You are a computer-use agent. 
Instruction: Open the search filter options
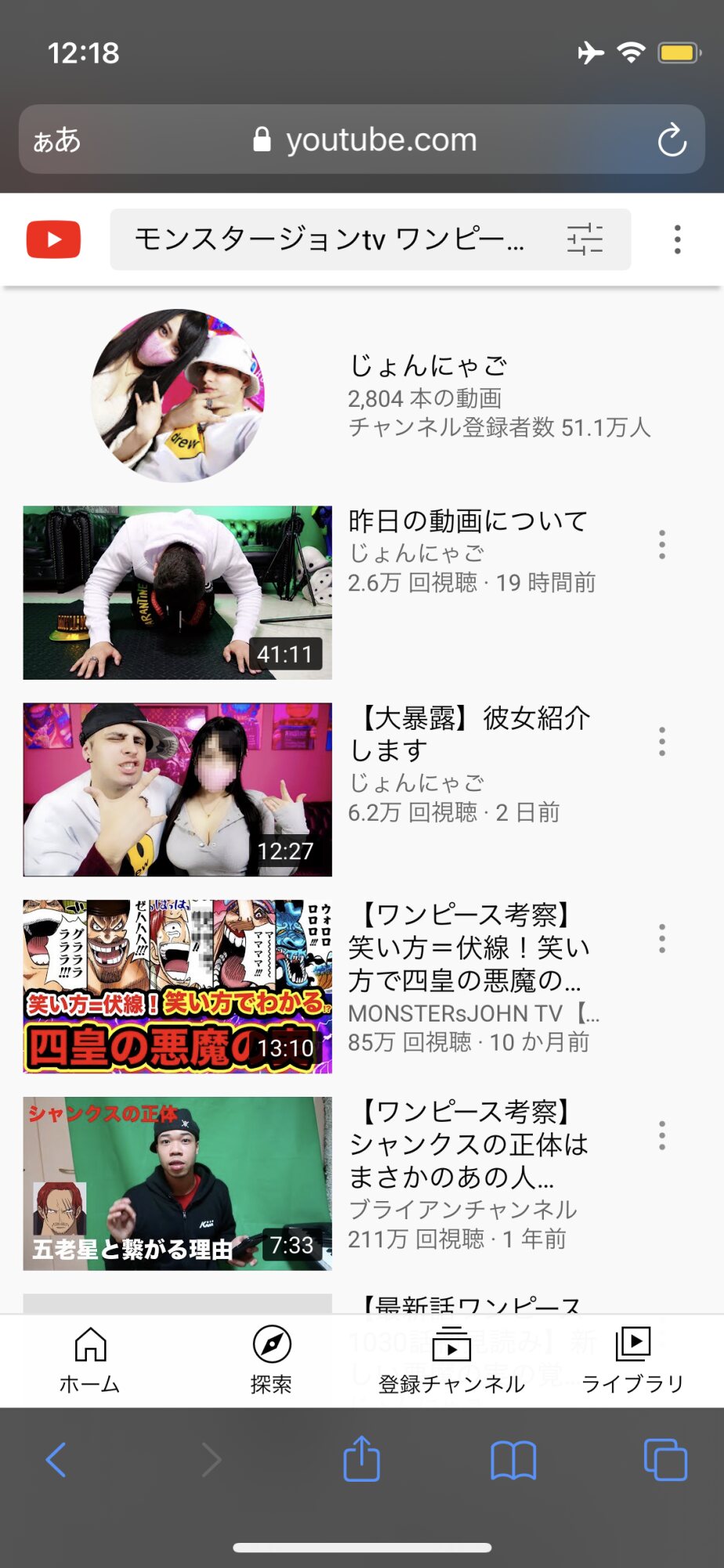click(x=585, y=239)
